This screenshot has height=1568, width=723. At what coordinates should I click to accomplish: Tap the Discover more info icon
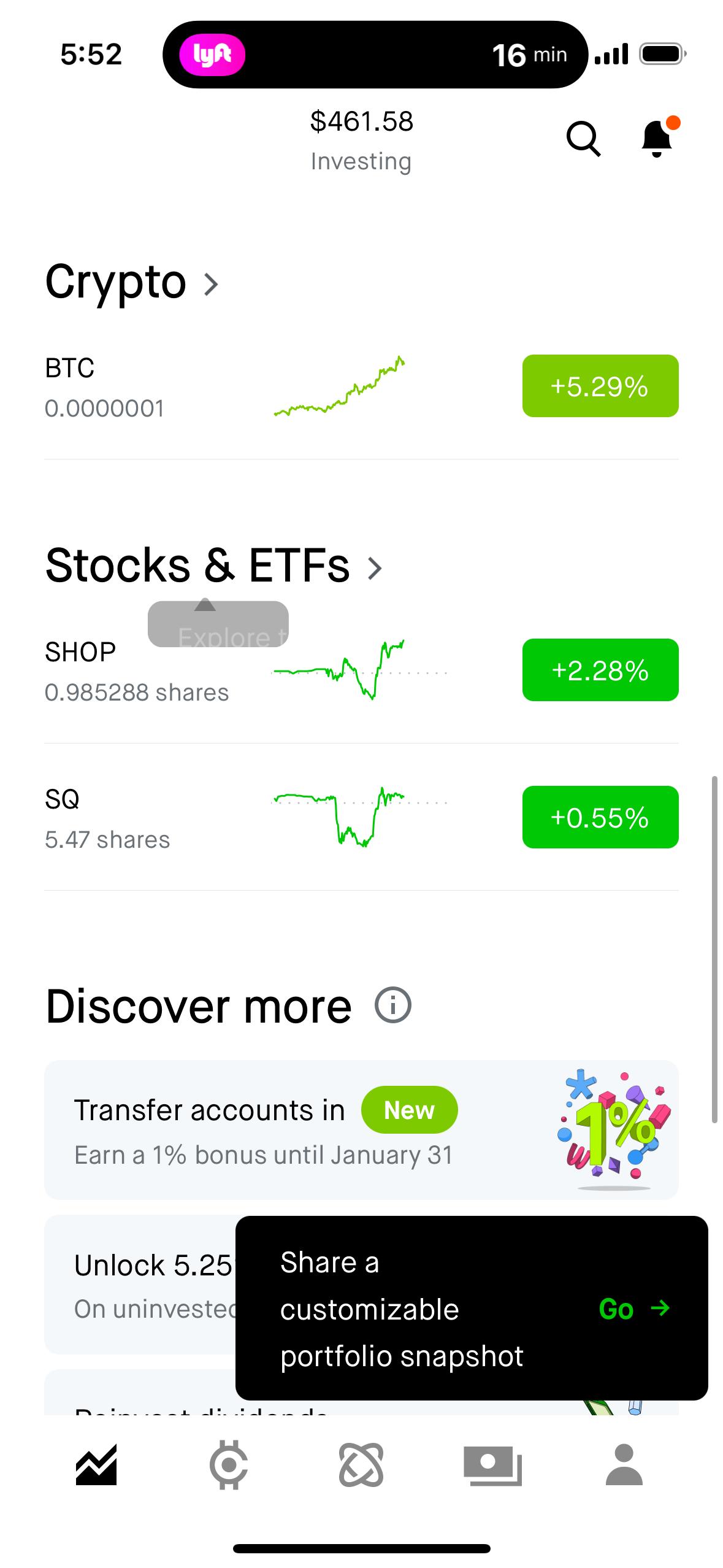pos(392,1004)
